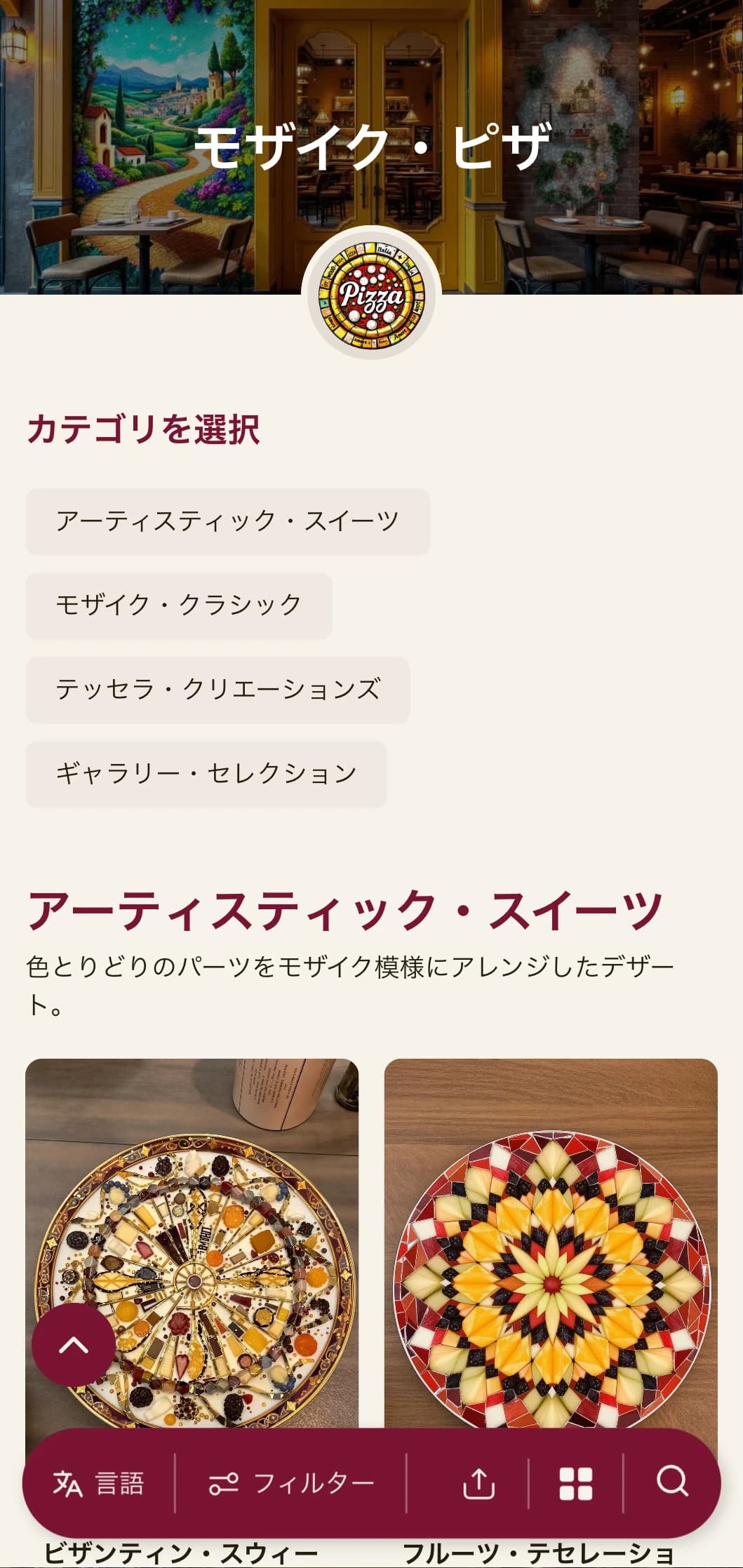Select the モザイク・クラシック category chip

(178, 605)
